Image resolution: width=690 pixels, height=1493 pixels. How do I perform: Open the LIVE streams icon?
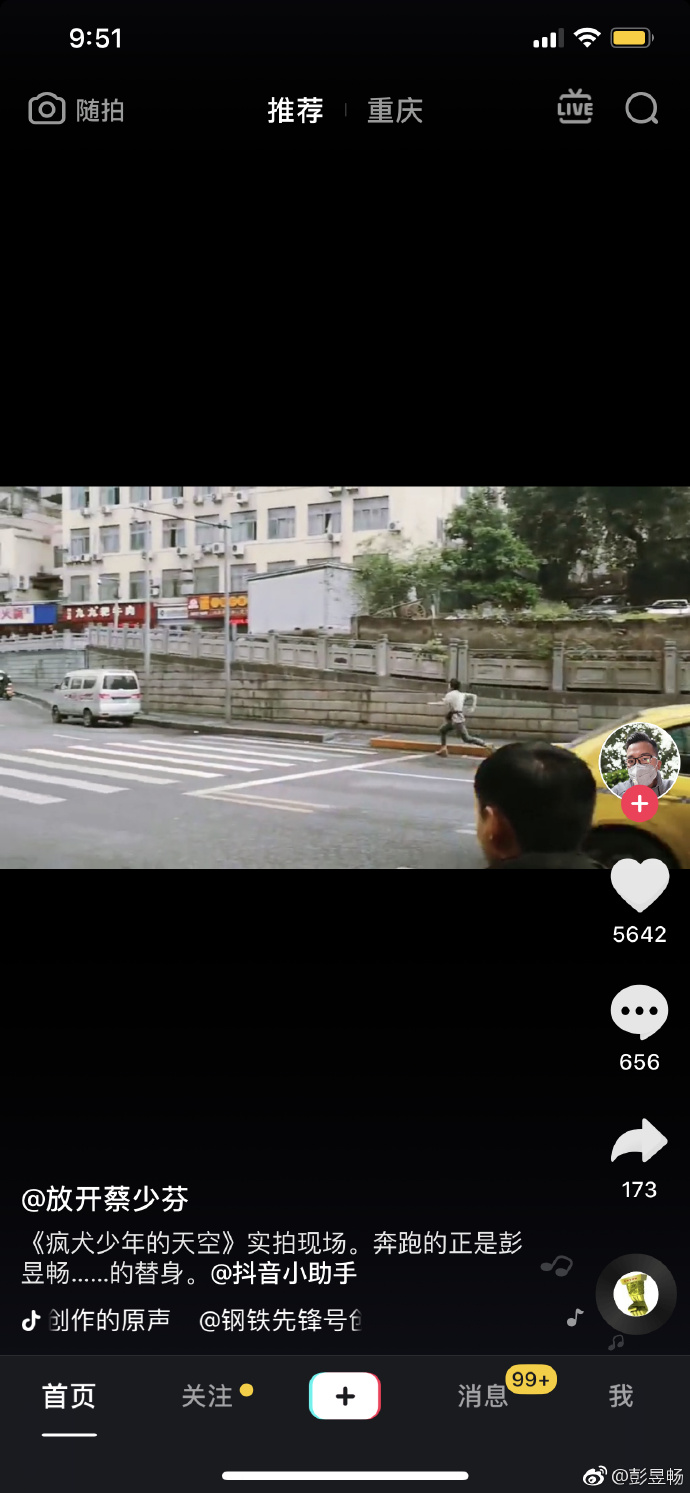(x=575, y=108)
